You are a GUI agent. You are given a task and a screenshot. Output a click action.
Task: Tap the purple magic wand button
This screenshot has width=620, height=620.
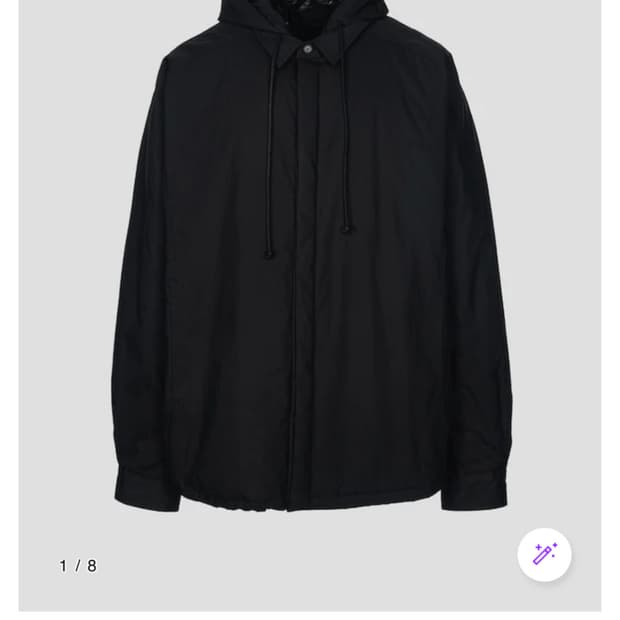click(x=544, y=554)
